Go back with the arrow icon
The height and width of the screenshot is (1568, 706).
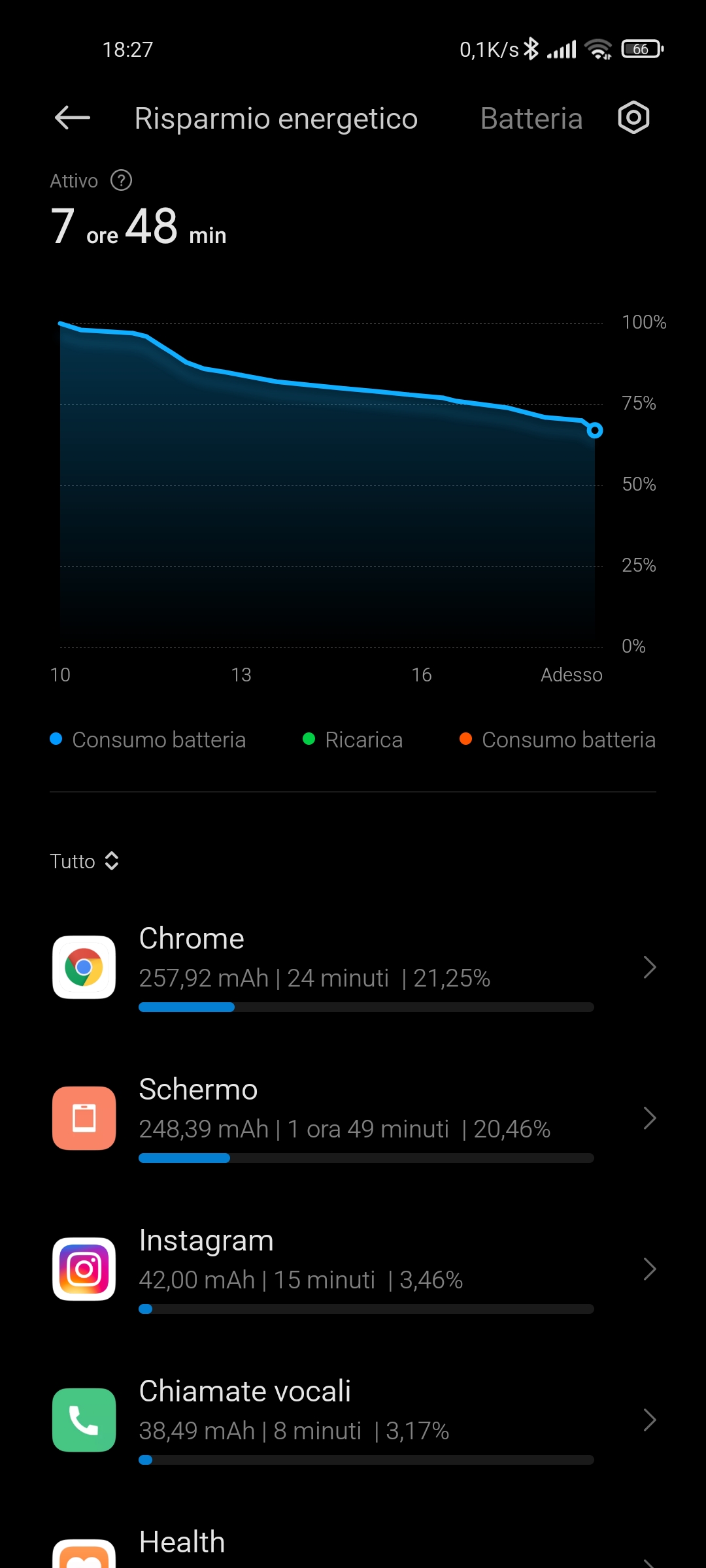72,118
